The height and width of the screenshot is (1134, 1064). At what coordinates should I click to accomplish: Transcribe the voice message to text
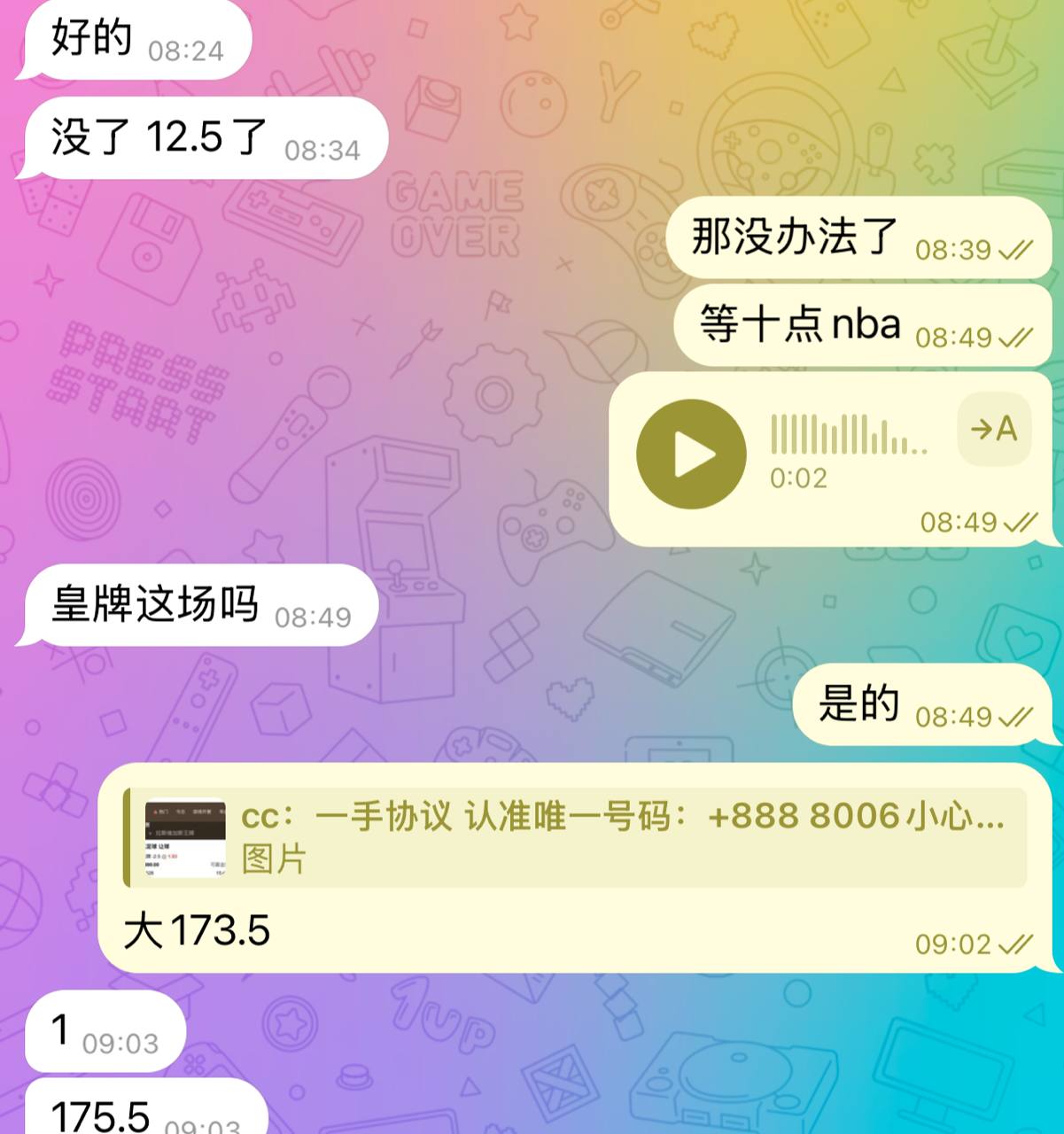(994, 430)
